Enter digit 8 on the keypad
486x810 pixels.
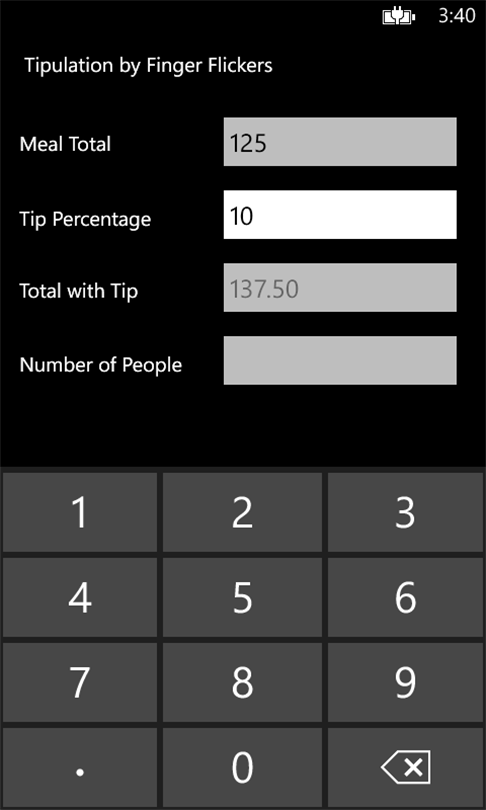[242, 682]
